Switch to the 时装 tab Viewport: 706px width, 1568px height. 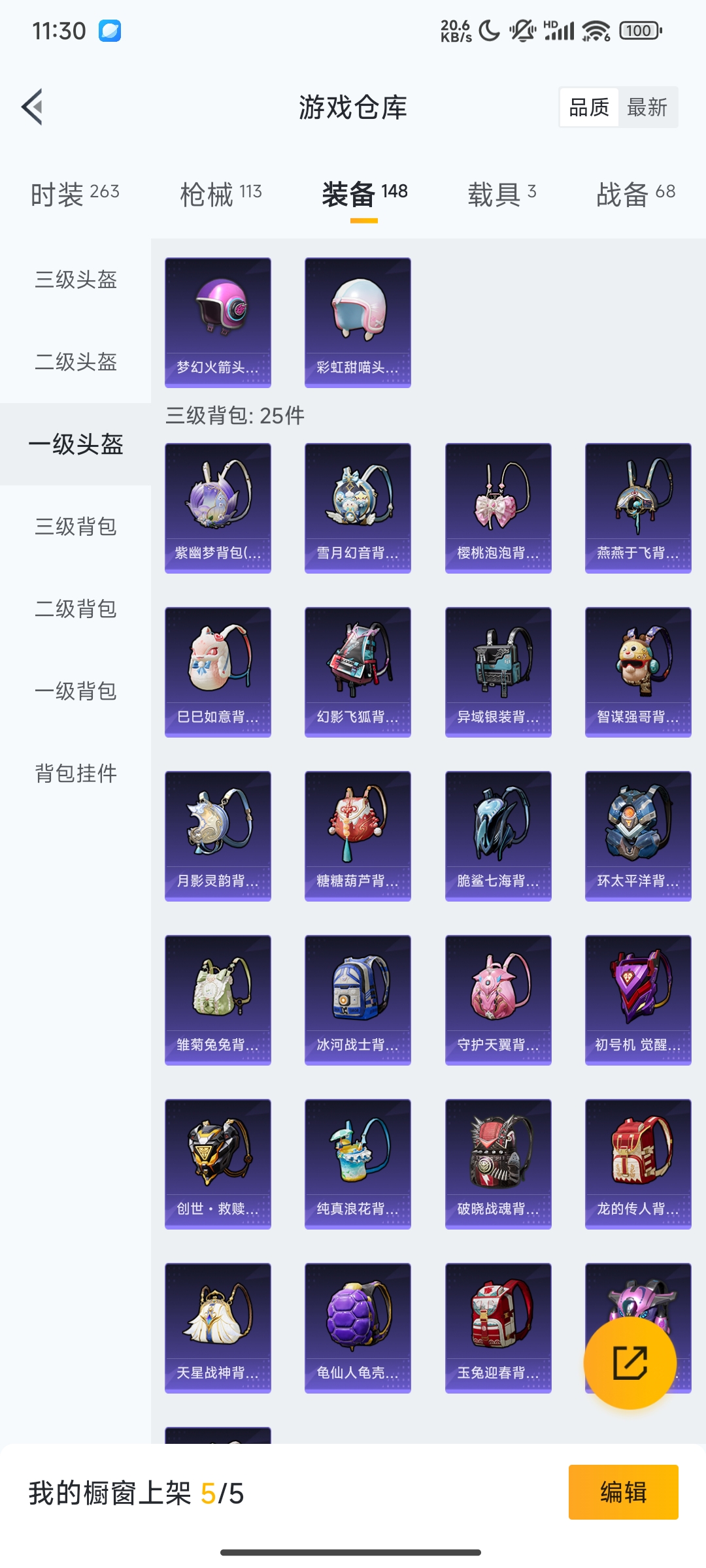pos(75,194)
